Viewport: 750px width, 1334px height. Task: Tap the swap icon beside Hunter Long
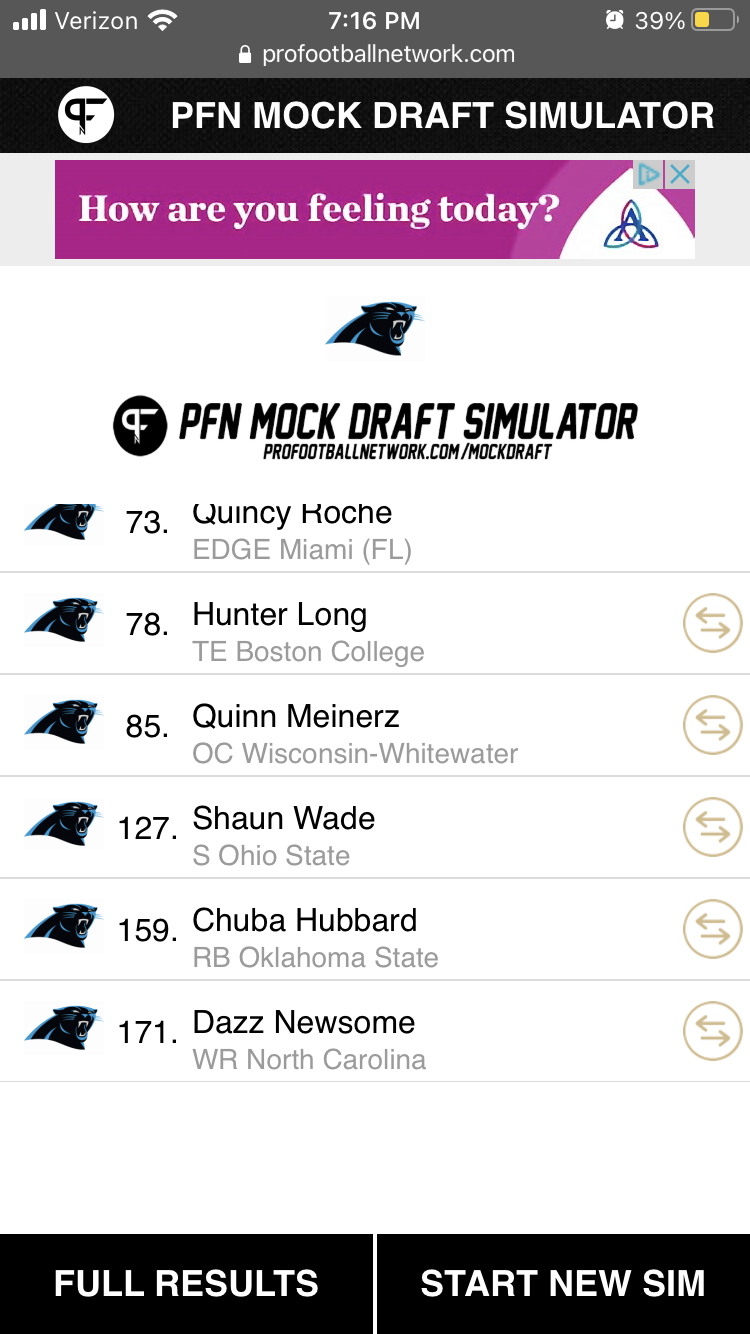click(x=713, y=623)
